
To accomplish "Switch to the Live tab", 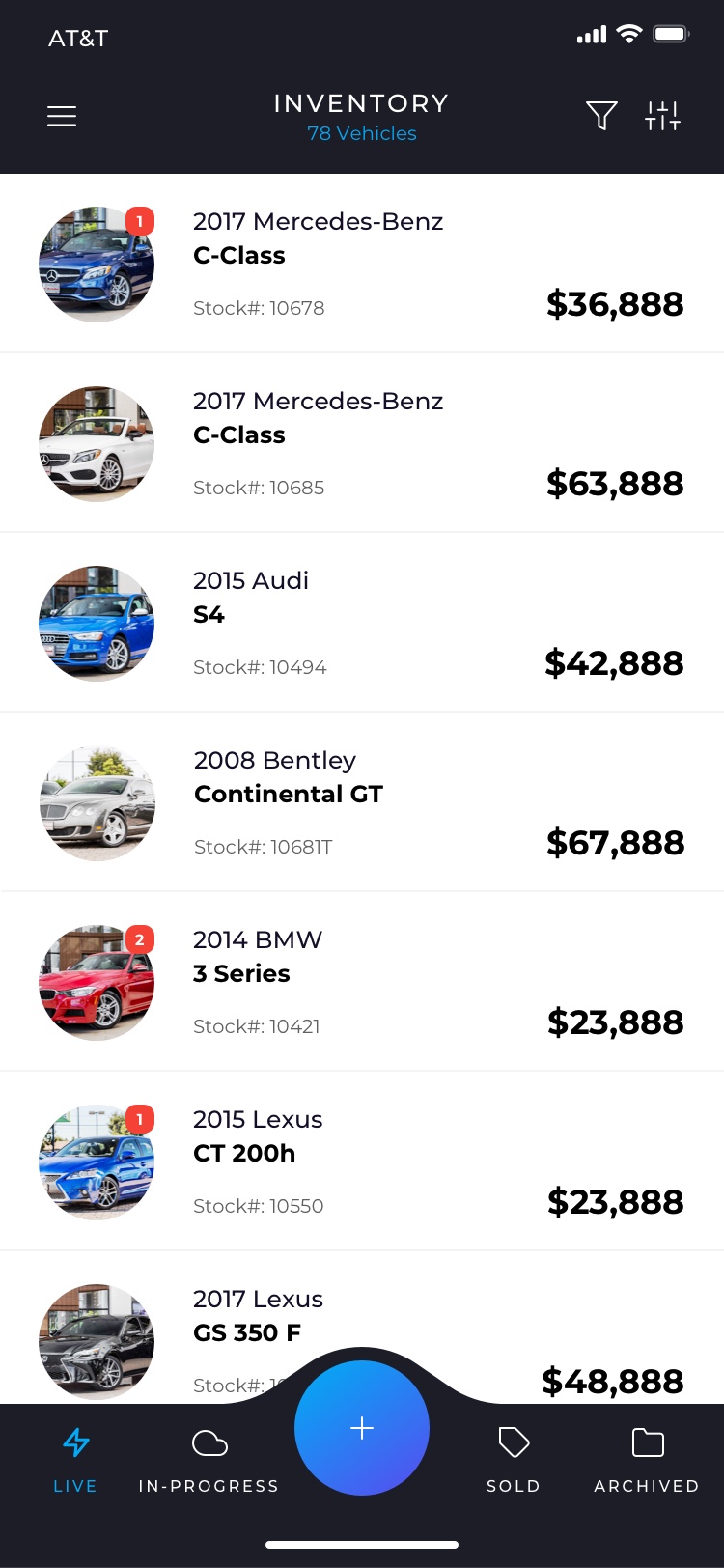I will pyautogui.click(x=75, y=1460).
